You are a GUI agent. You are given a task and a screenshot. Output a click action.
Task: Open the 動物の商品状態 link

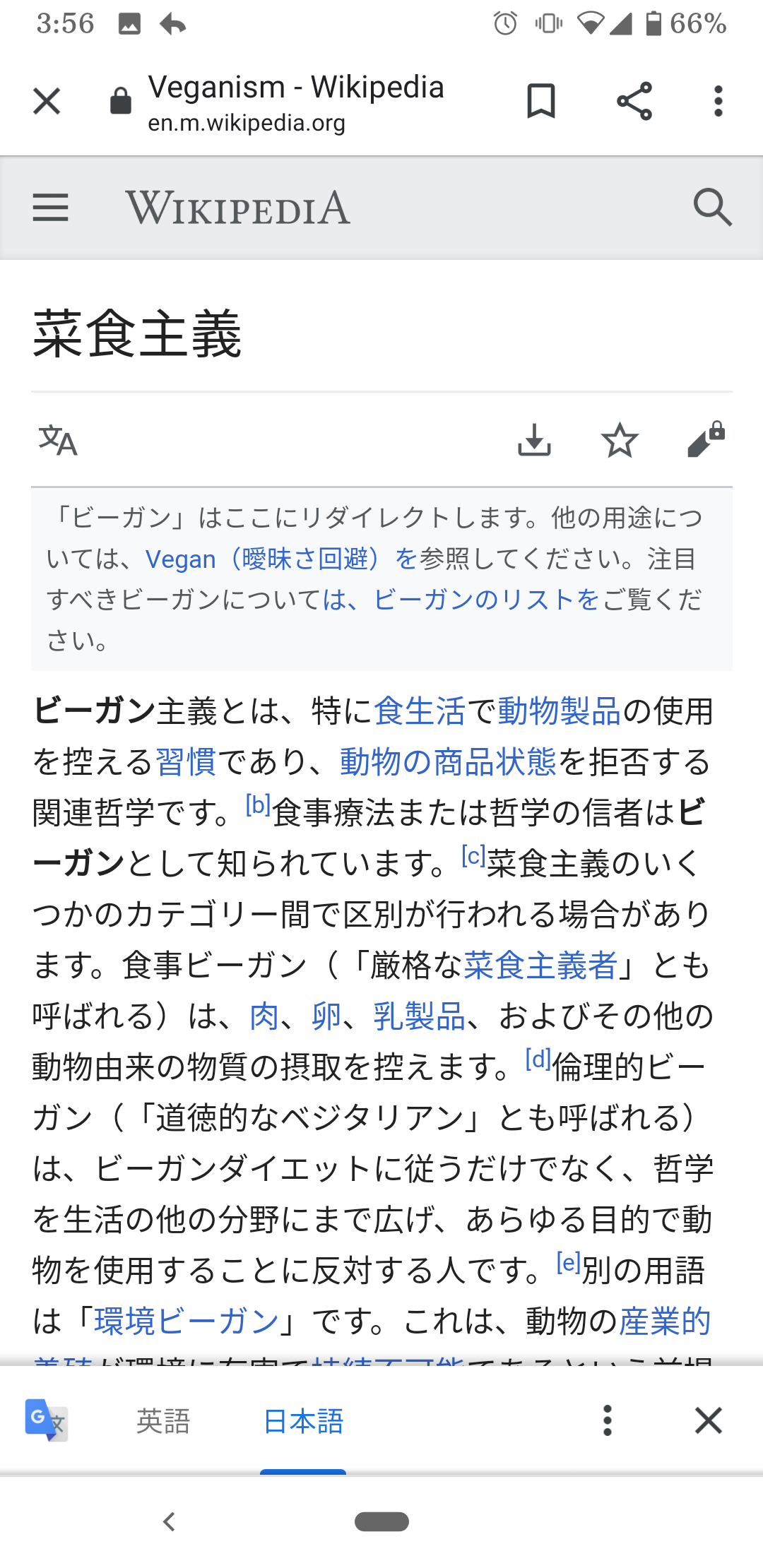pos(448,762)
